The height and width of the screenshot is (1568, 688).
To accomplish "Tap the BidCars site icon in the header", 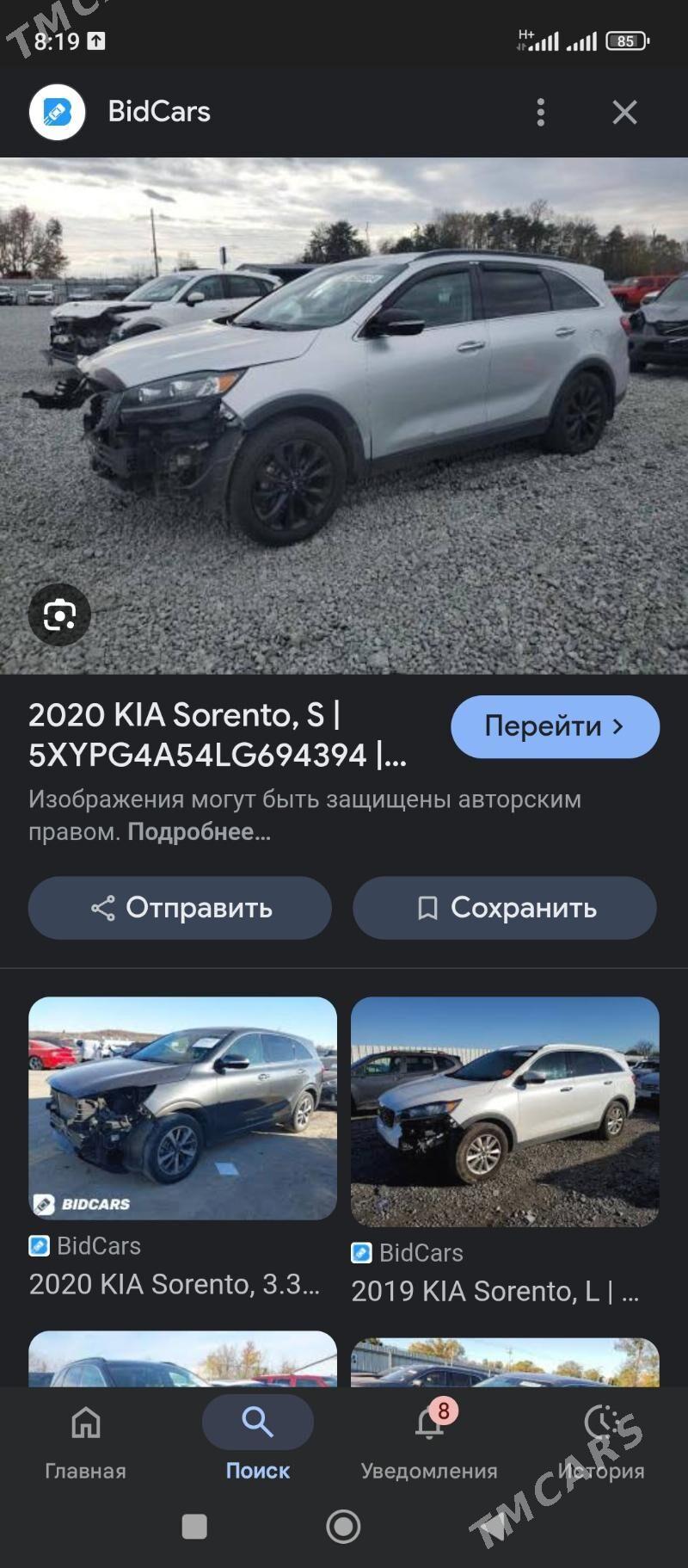I will click(57, 111).
